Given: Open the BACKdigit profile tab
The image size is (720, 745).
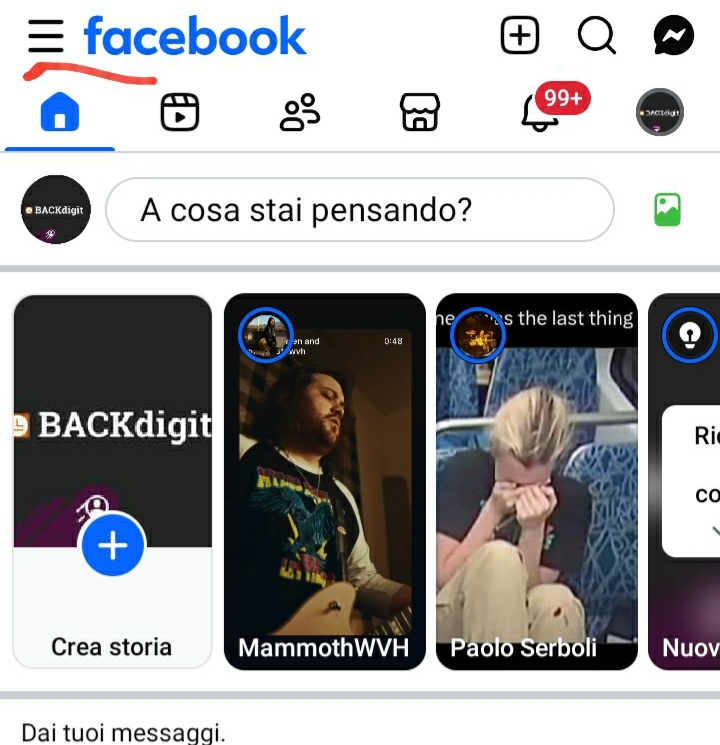Looking at the screenshot, I should pyautogui.click(x=660, y=113).
